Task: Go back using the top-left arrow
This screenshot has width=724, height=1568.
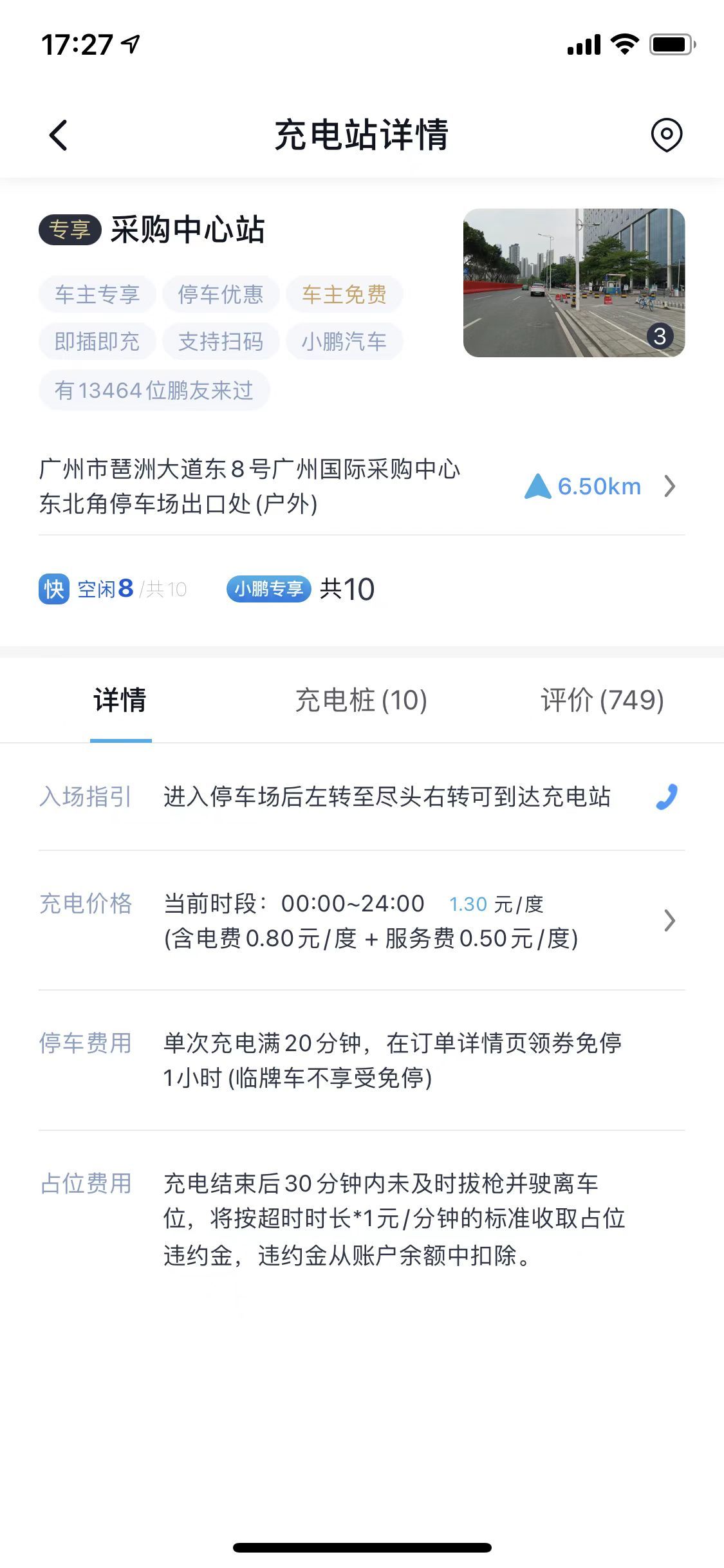Action: (59, 135)
